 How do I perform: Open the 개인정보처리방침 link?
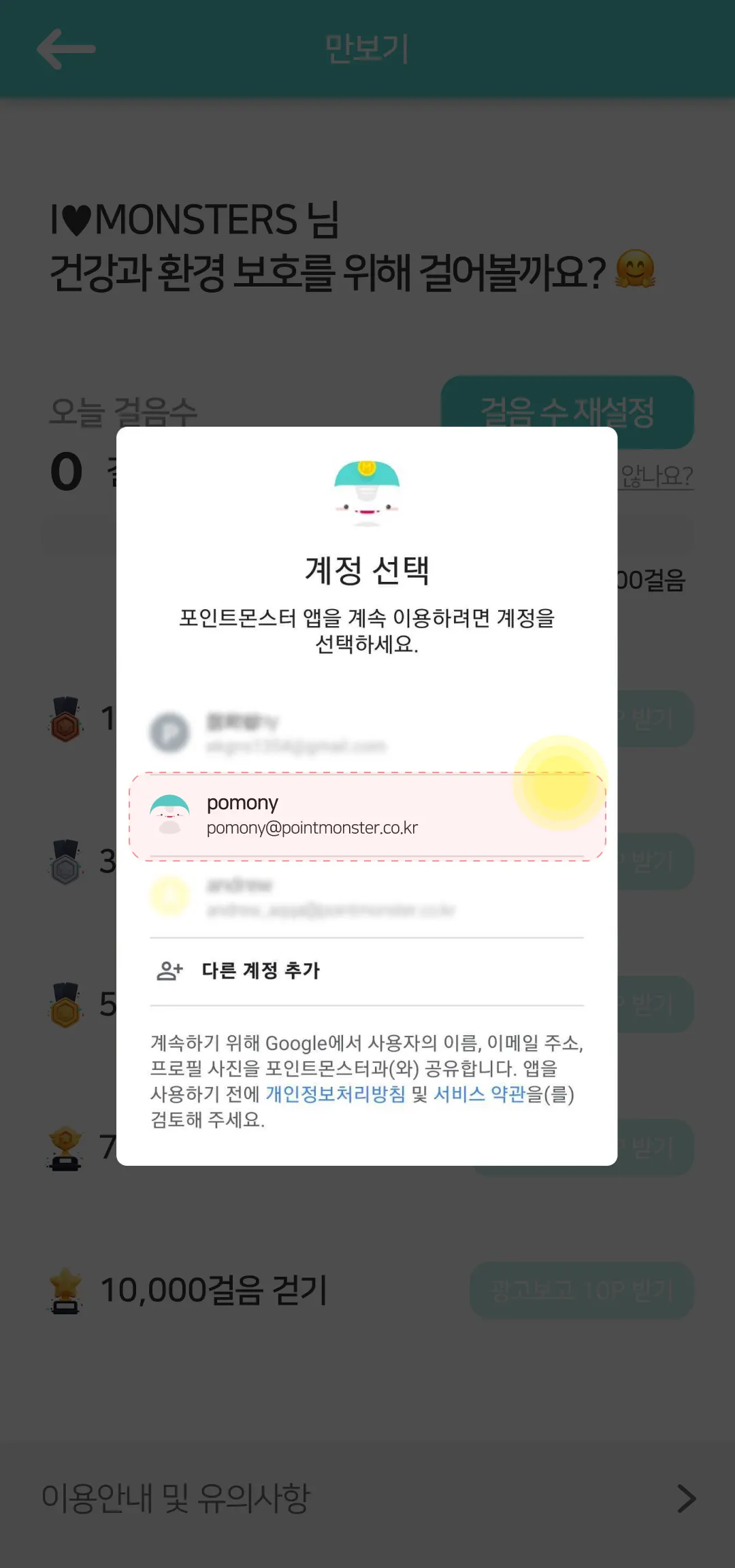point(335,1094)
